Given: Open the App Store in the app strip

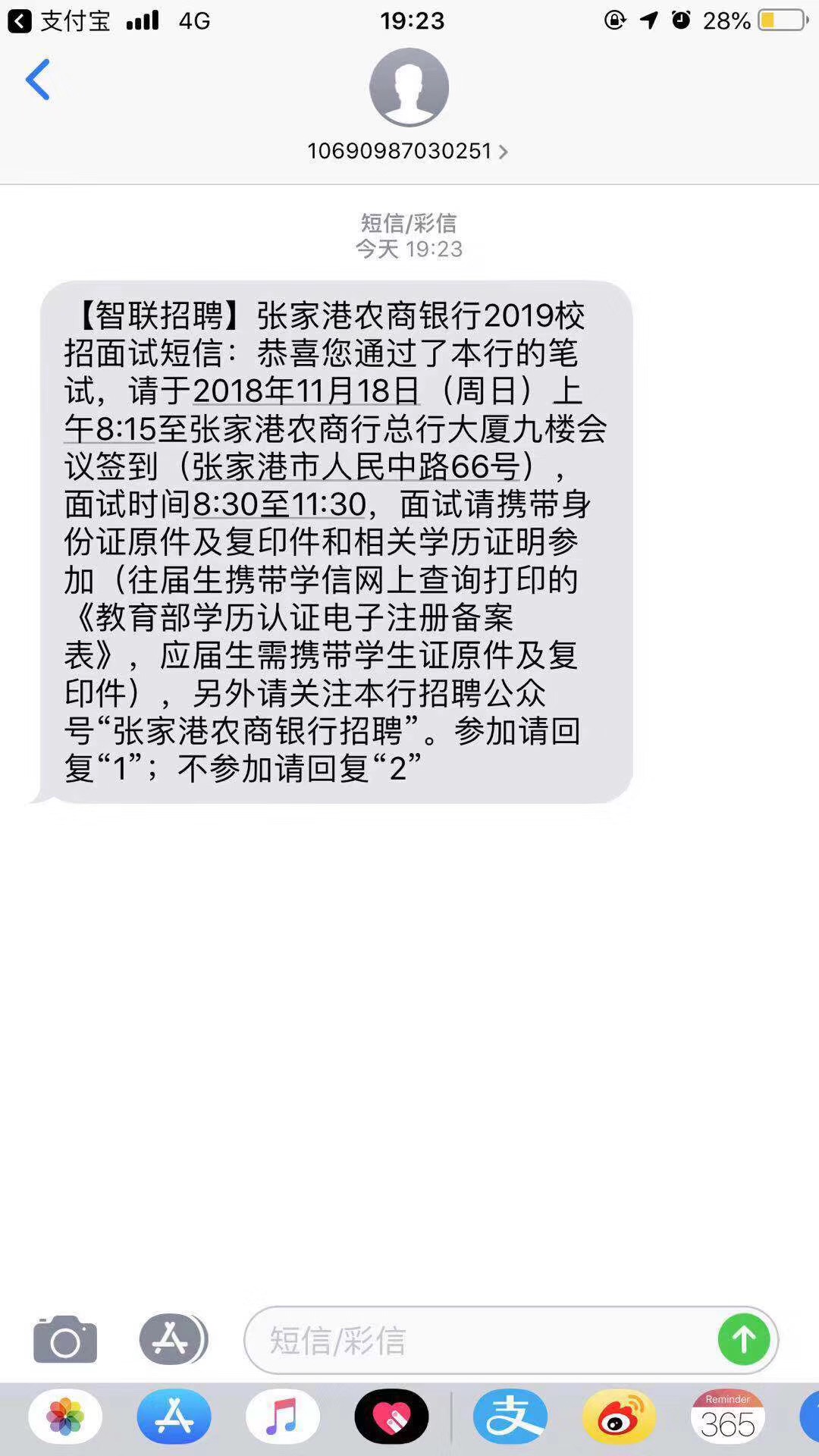Looking at the screenshot, I should tap(174, 1417).
